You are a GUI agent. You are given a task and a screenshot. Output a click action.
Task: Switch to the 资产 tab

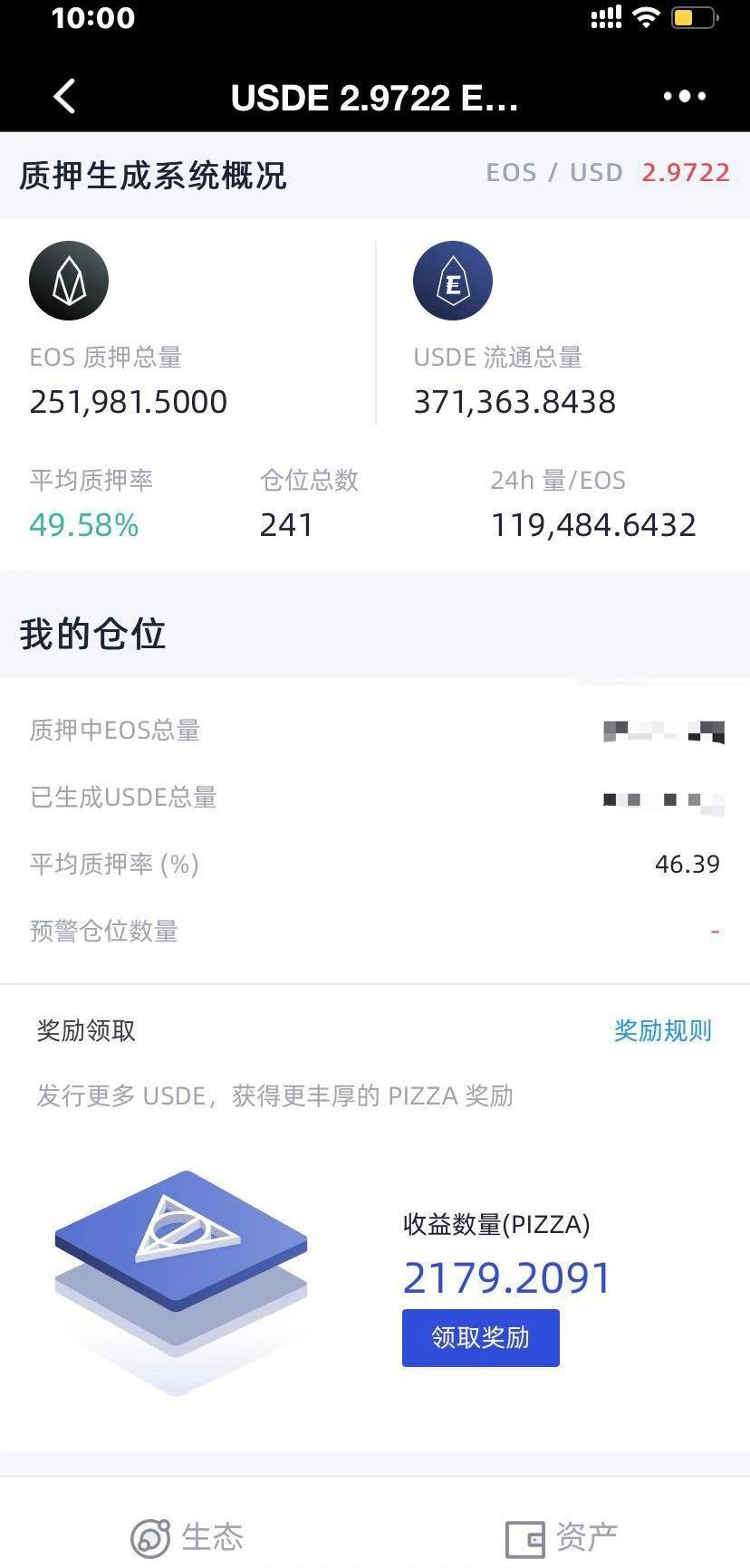[562, 1536]
